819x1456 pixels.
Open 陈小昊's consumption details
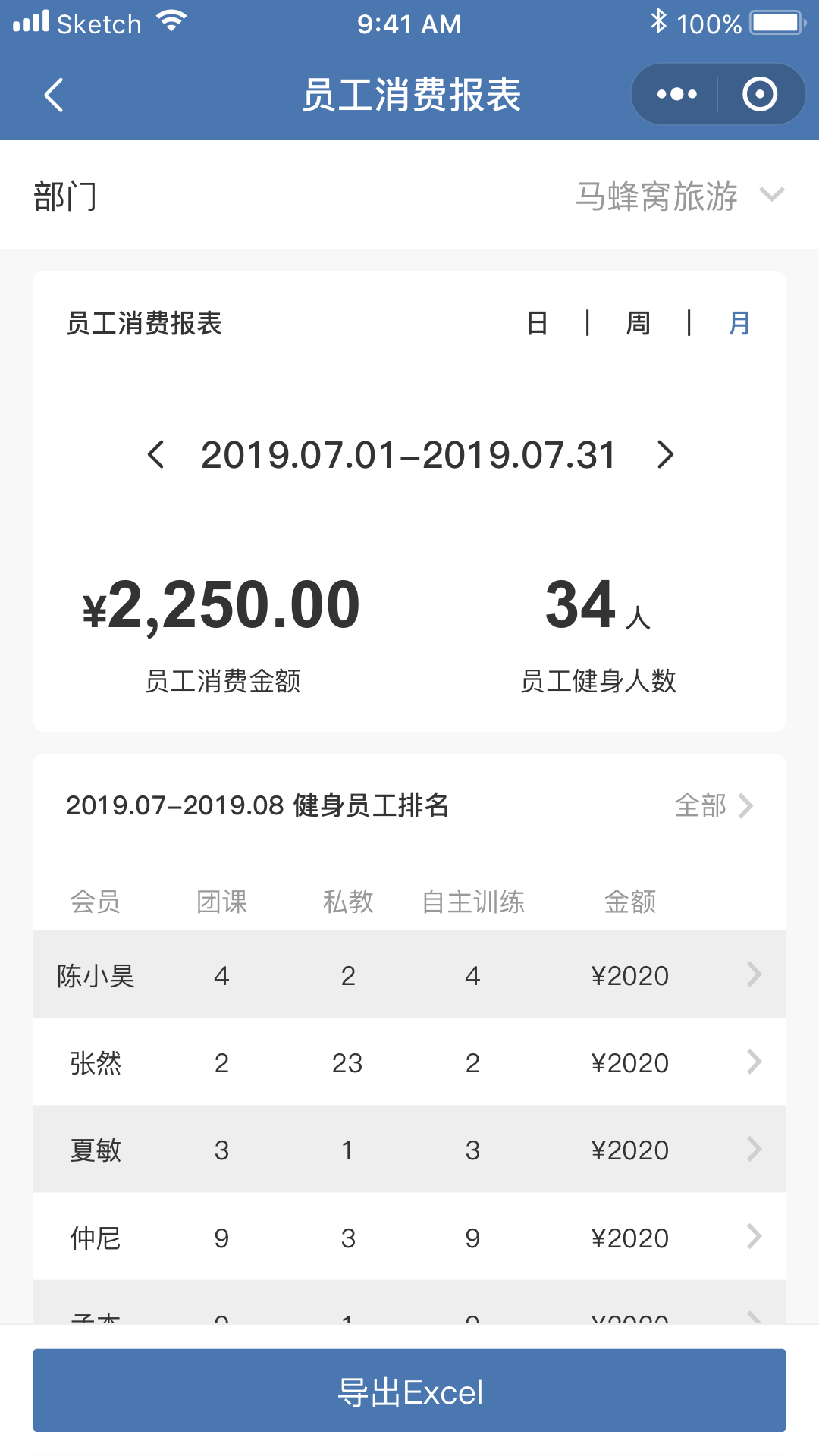409,974
